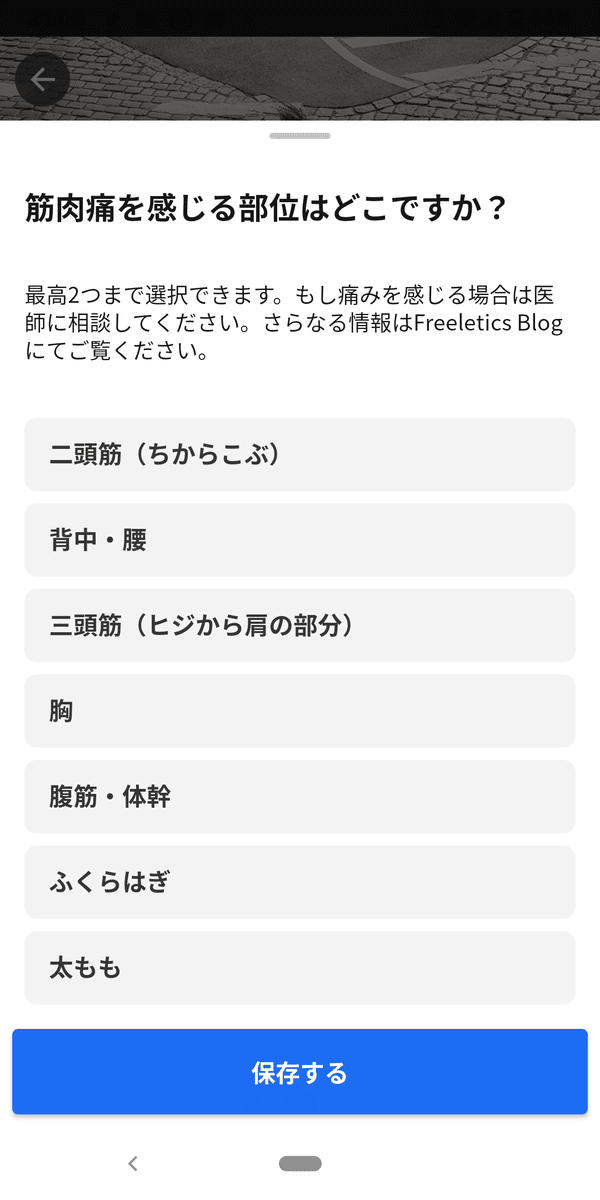Tap the sheet drag handle
This screenshot has width=600, height=1200.
click(300, 135)
